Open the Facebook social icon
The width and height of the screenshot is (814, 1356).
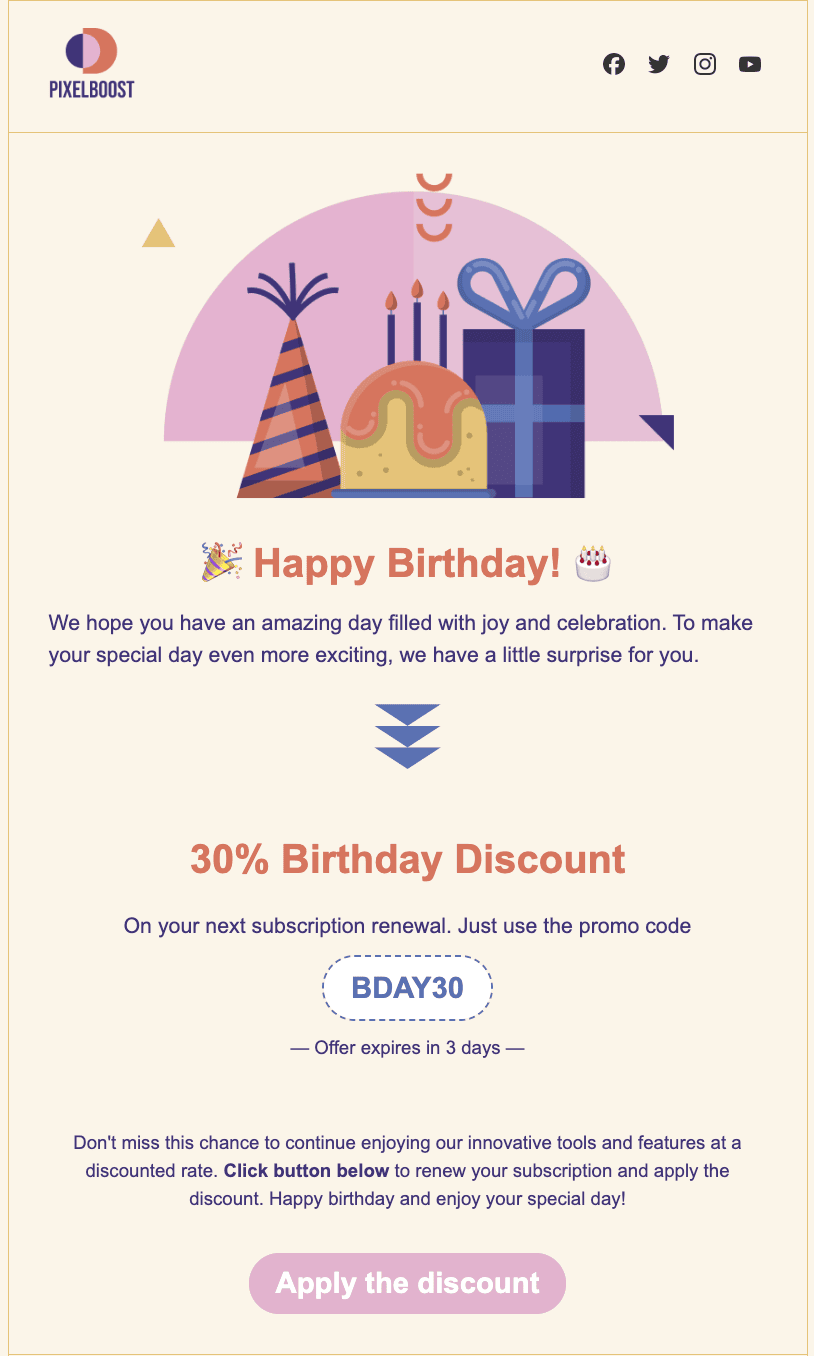click(x=613, y=63)
